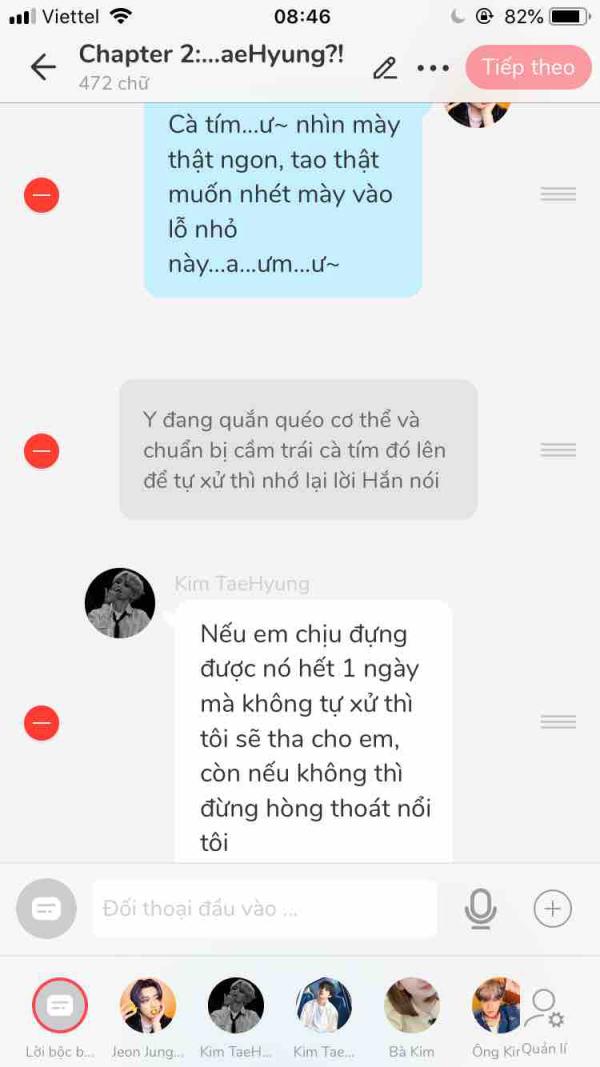Open Quản lí character management
Screen dimensions: 600x1067
click(545, 1015)
